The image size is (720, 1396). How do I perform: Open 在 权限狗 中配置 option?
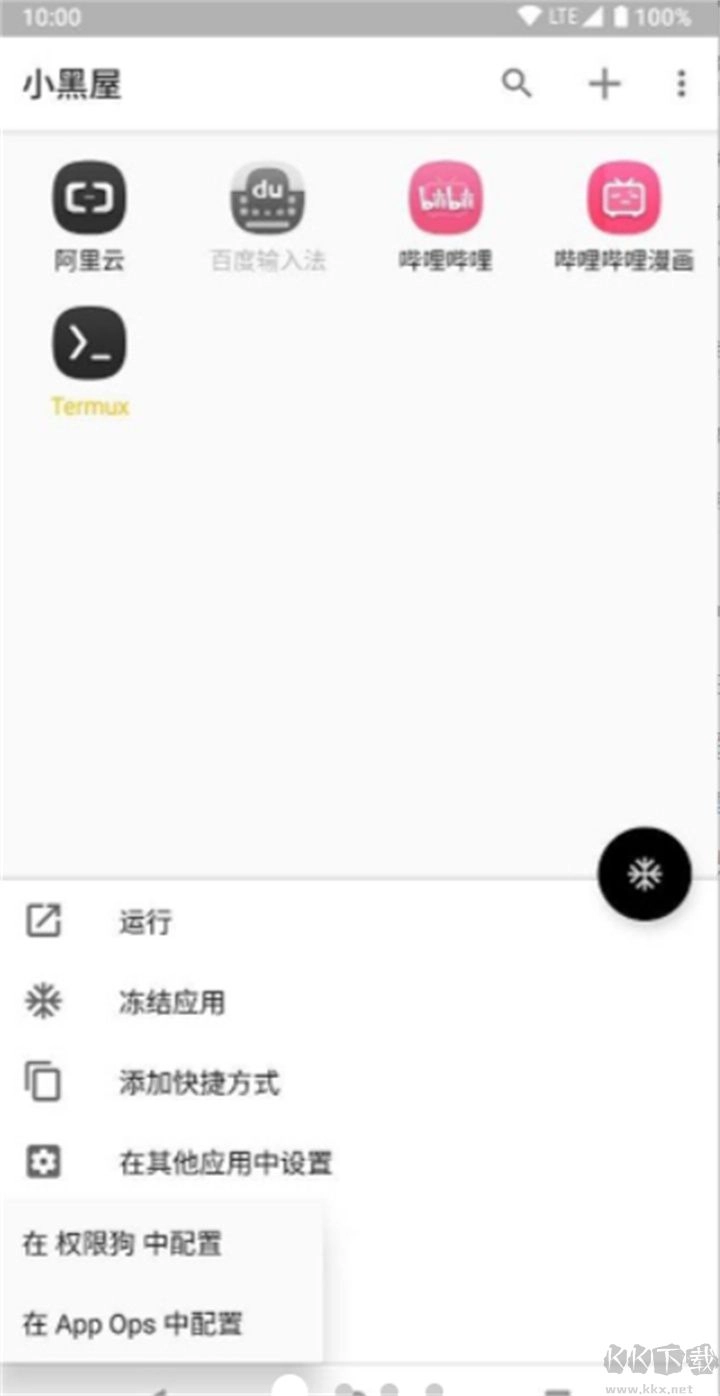coord(124,1243)
